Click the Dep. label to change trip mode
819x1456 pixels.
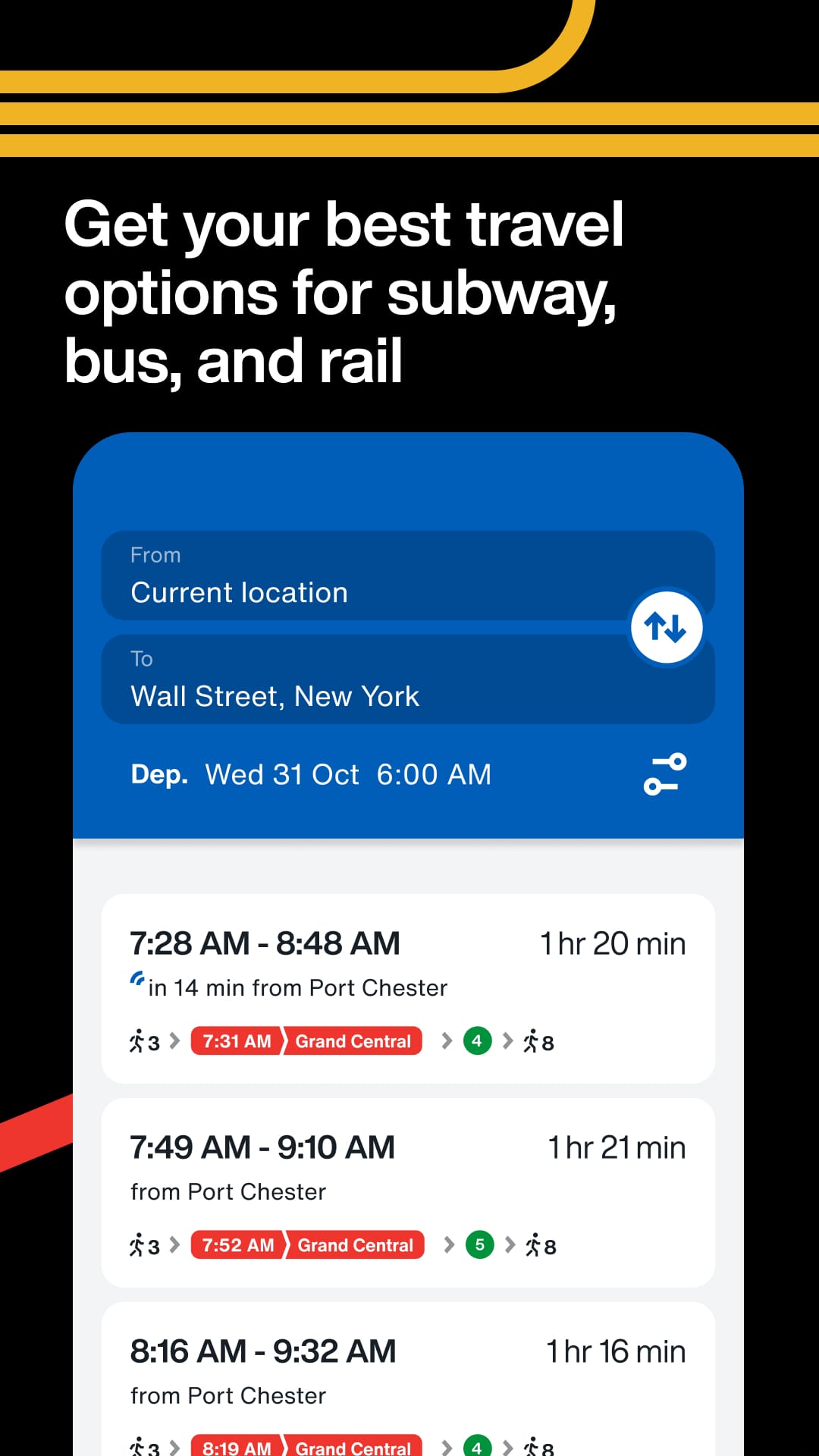tap(158, 774)
